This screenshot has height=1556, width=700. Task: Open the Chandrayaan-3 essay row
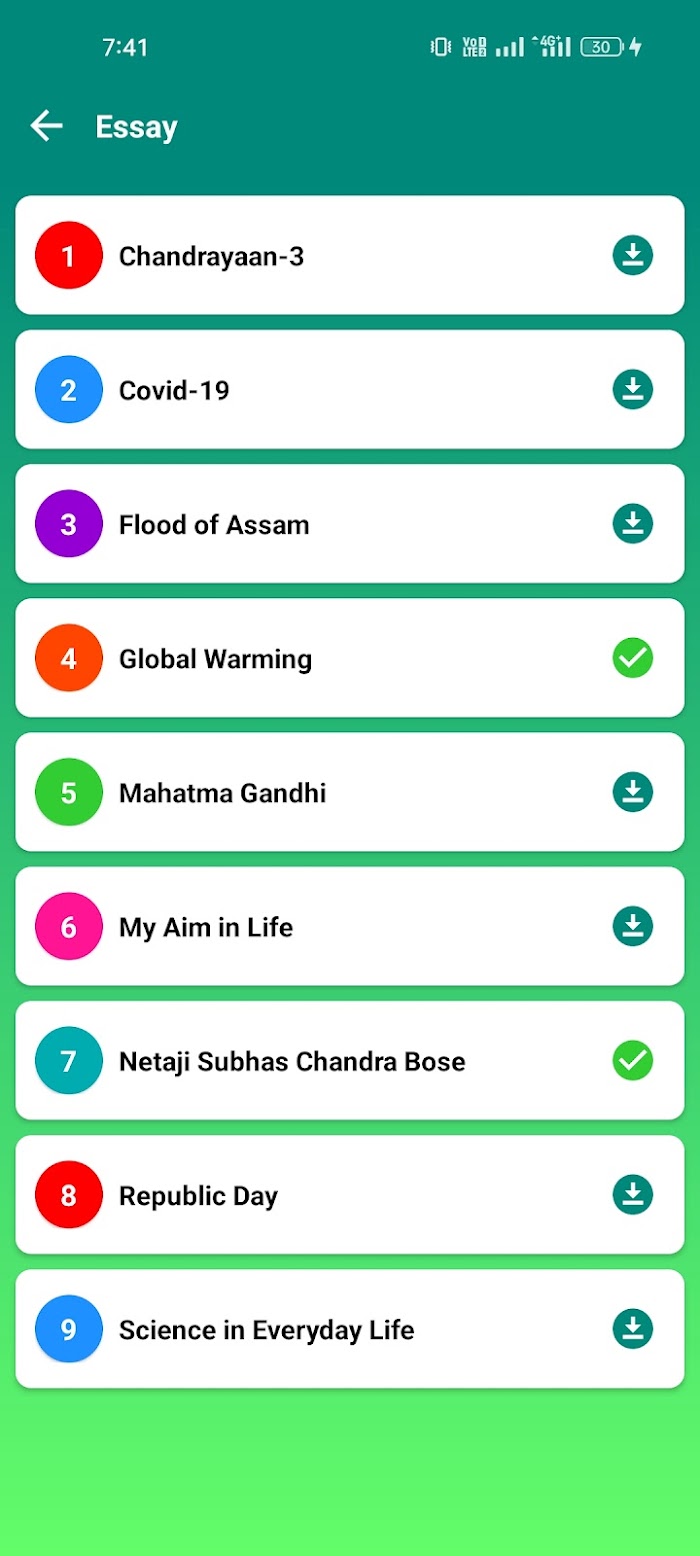pos(350,255)
